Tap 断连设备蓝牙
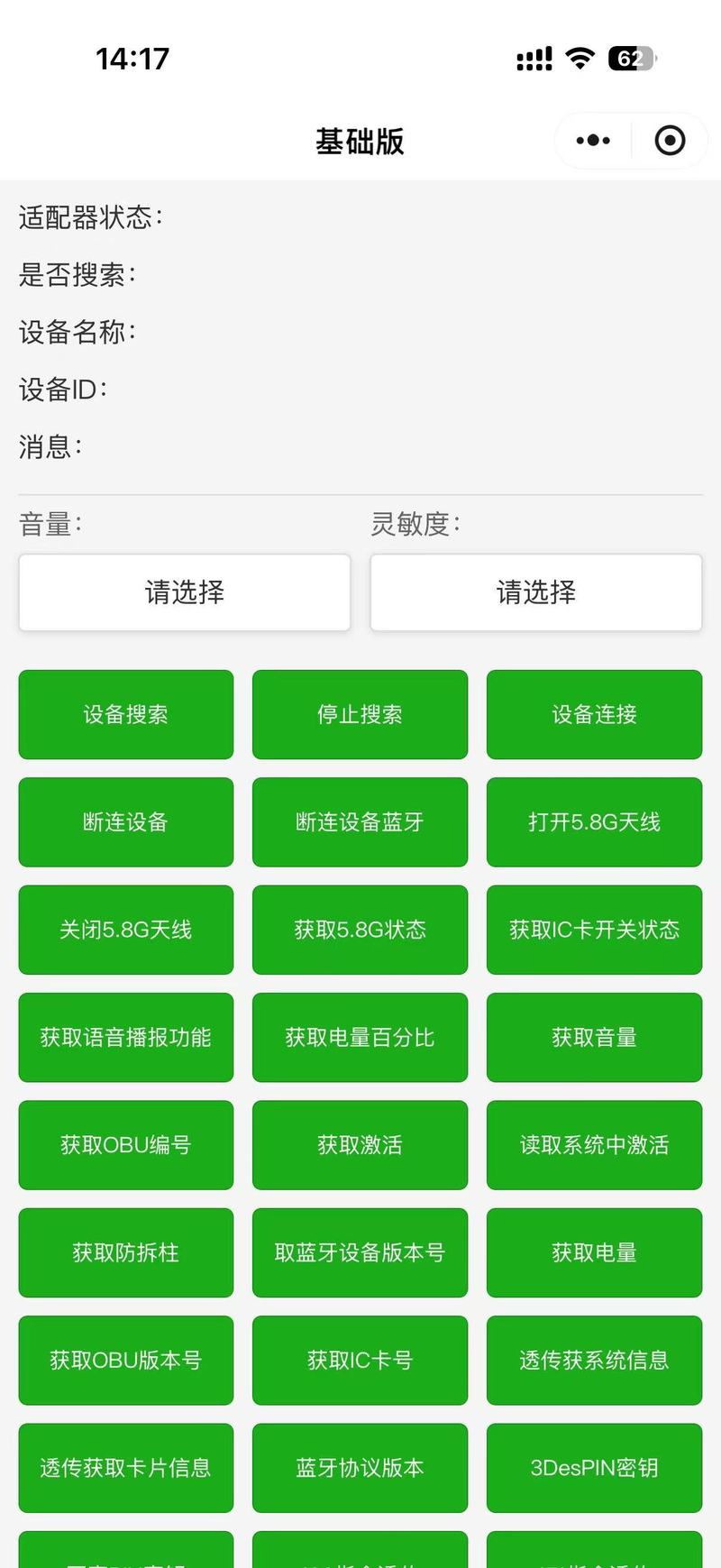The width and height of the screenshot is (721, 1568). [360, 821]
